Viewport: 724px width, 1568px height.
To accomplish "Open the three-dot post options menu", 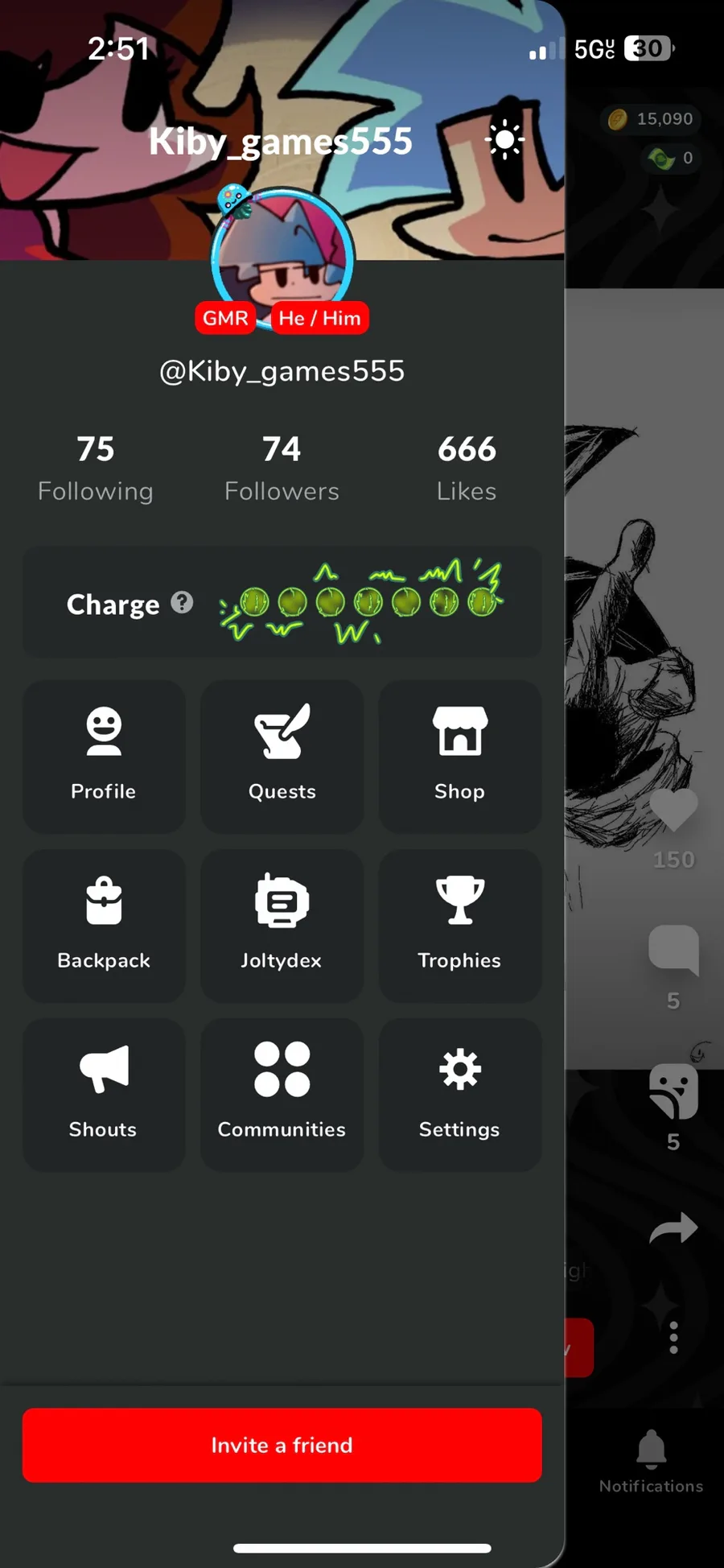I will (x=673, y=1336).
